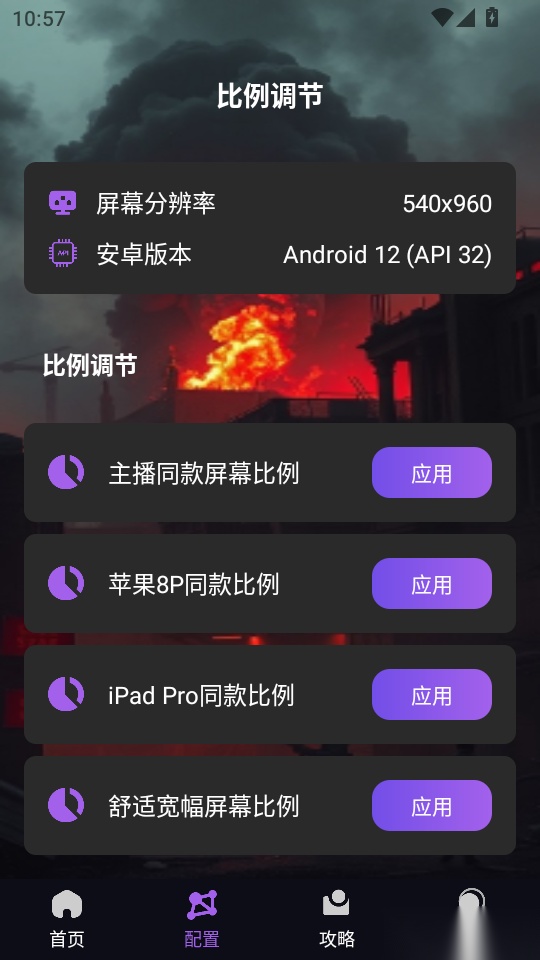Switch to the 首页 tab
Image resolution: width=540 pixels, height=960 pixels.
(x=67, y=919)
